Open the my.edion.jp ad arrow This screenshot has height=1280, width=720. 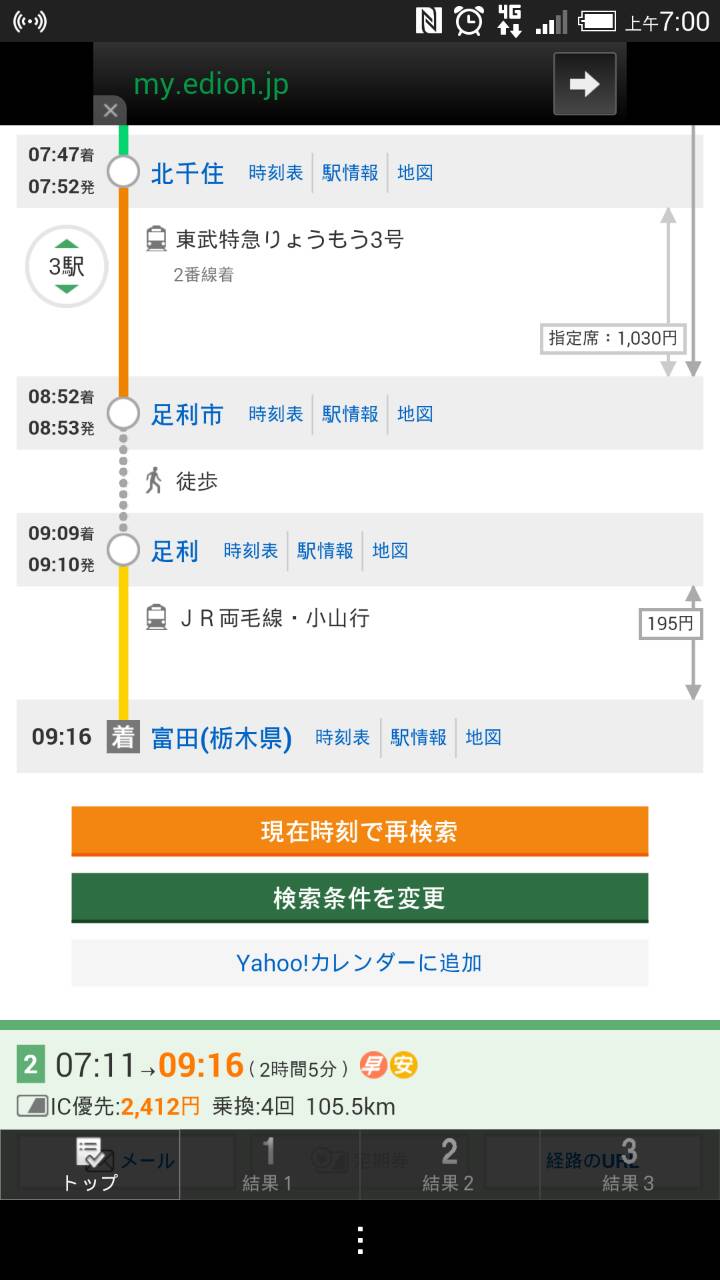click(585, 84)
